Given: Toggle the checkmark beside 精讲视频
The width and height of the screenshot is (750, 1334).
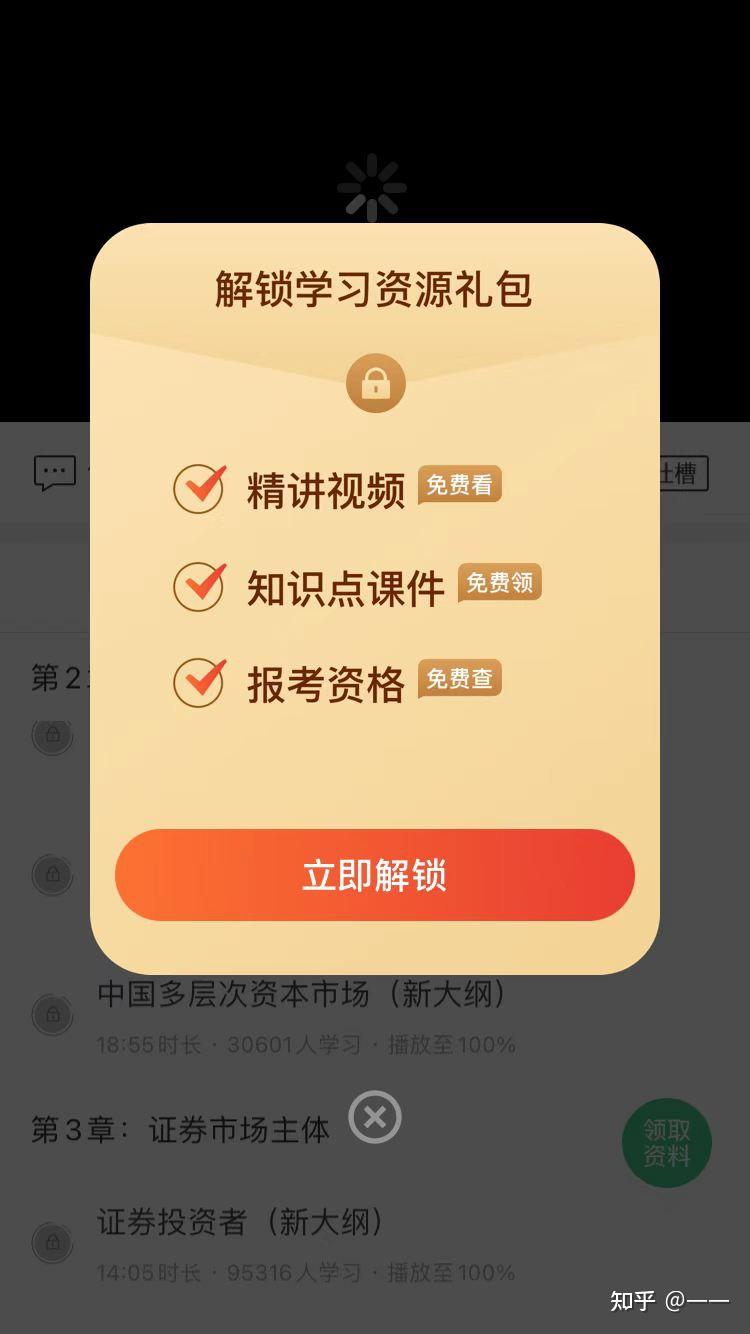Looking at the screenshot, I should [199, 489].
